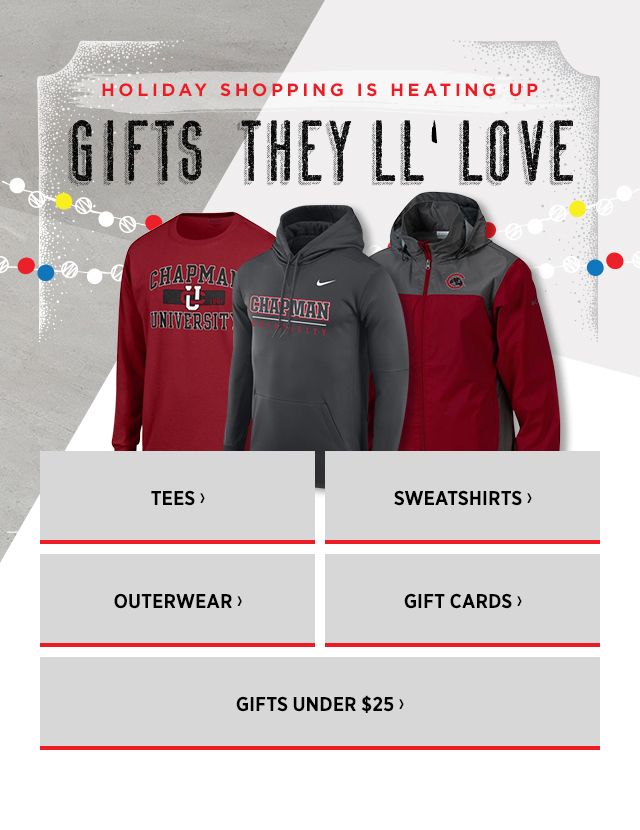Select the Outerwear button
640x830 pixels.
tap(177, 600)
